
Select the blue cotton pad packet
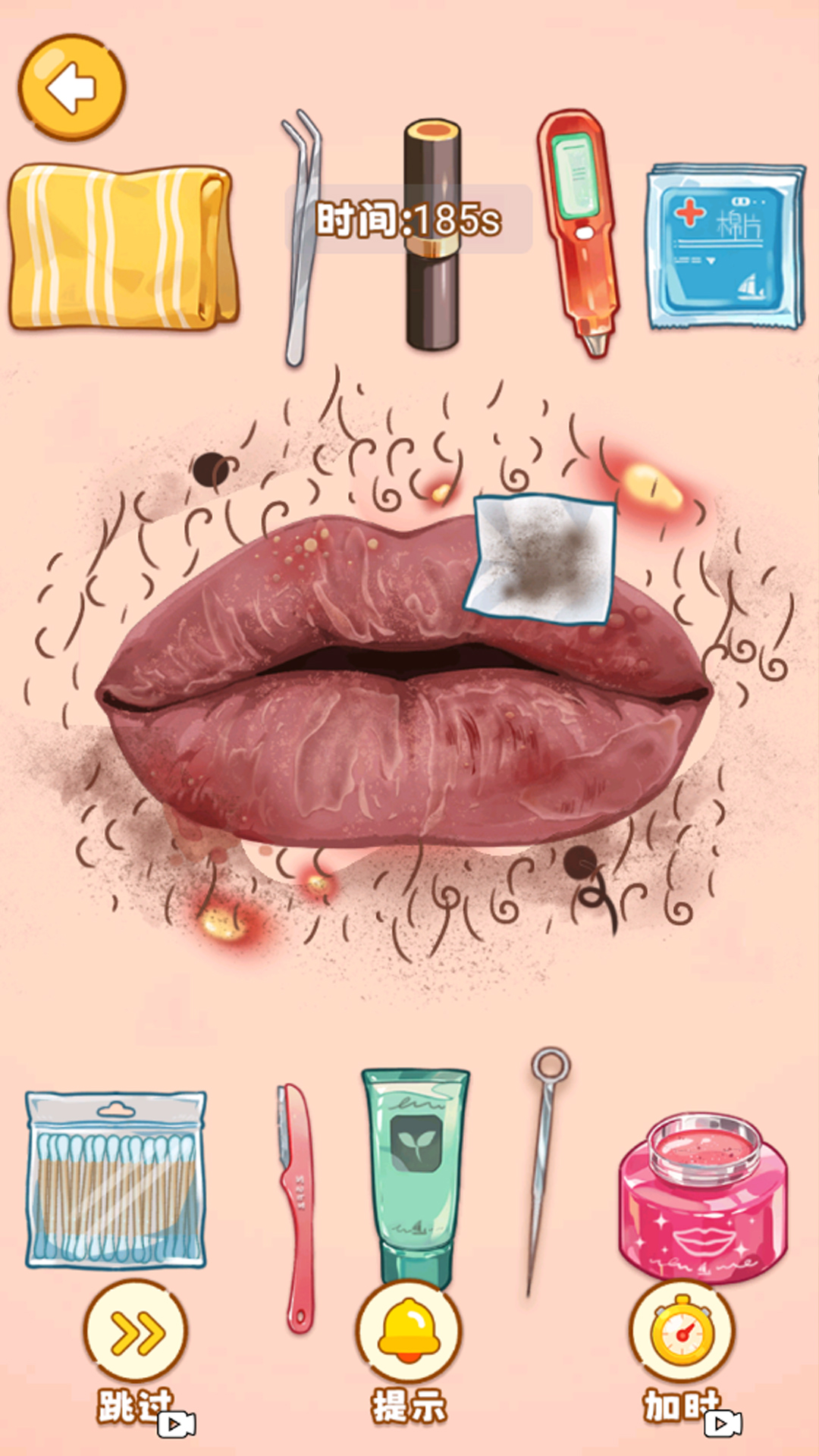coord(726,246)
